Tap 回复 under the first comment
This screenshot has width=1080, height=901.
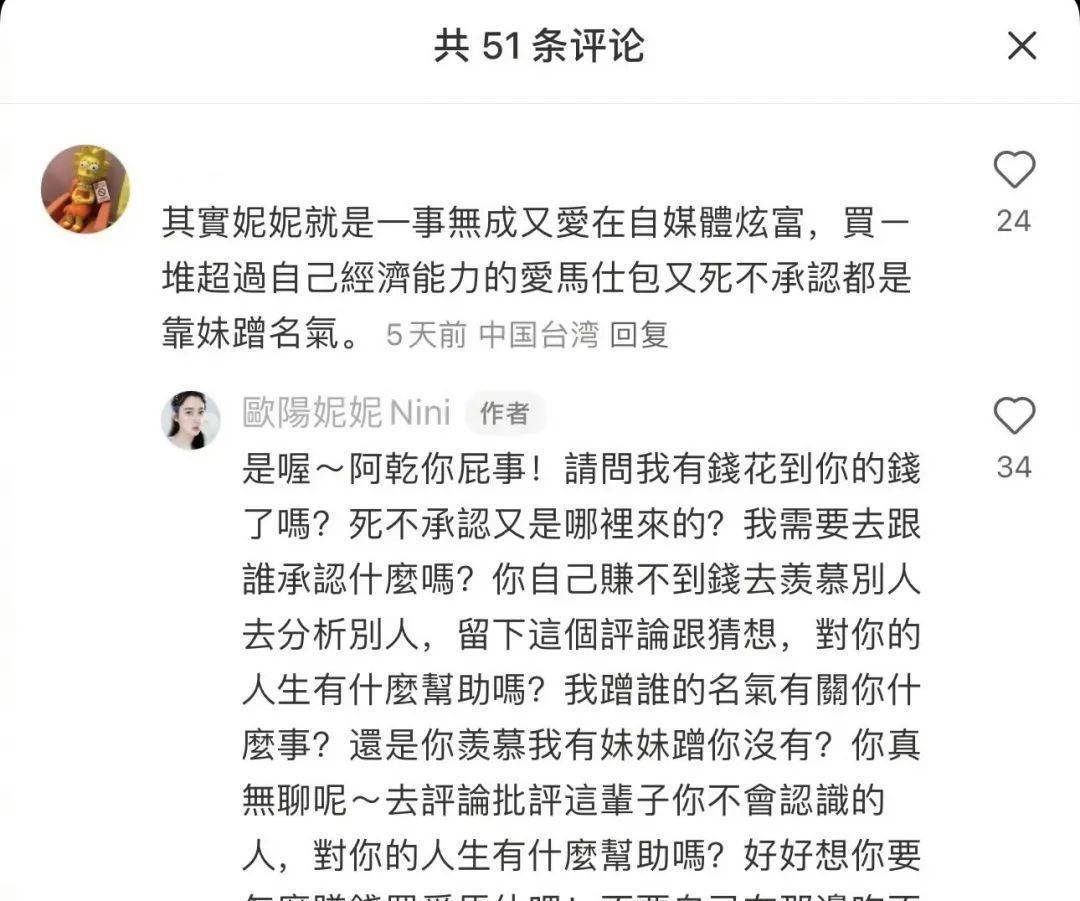pos(639,335)
